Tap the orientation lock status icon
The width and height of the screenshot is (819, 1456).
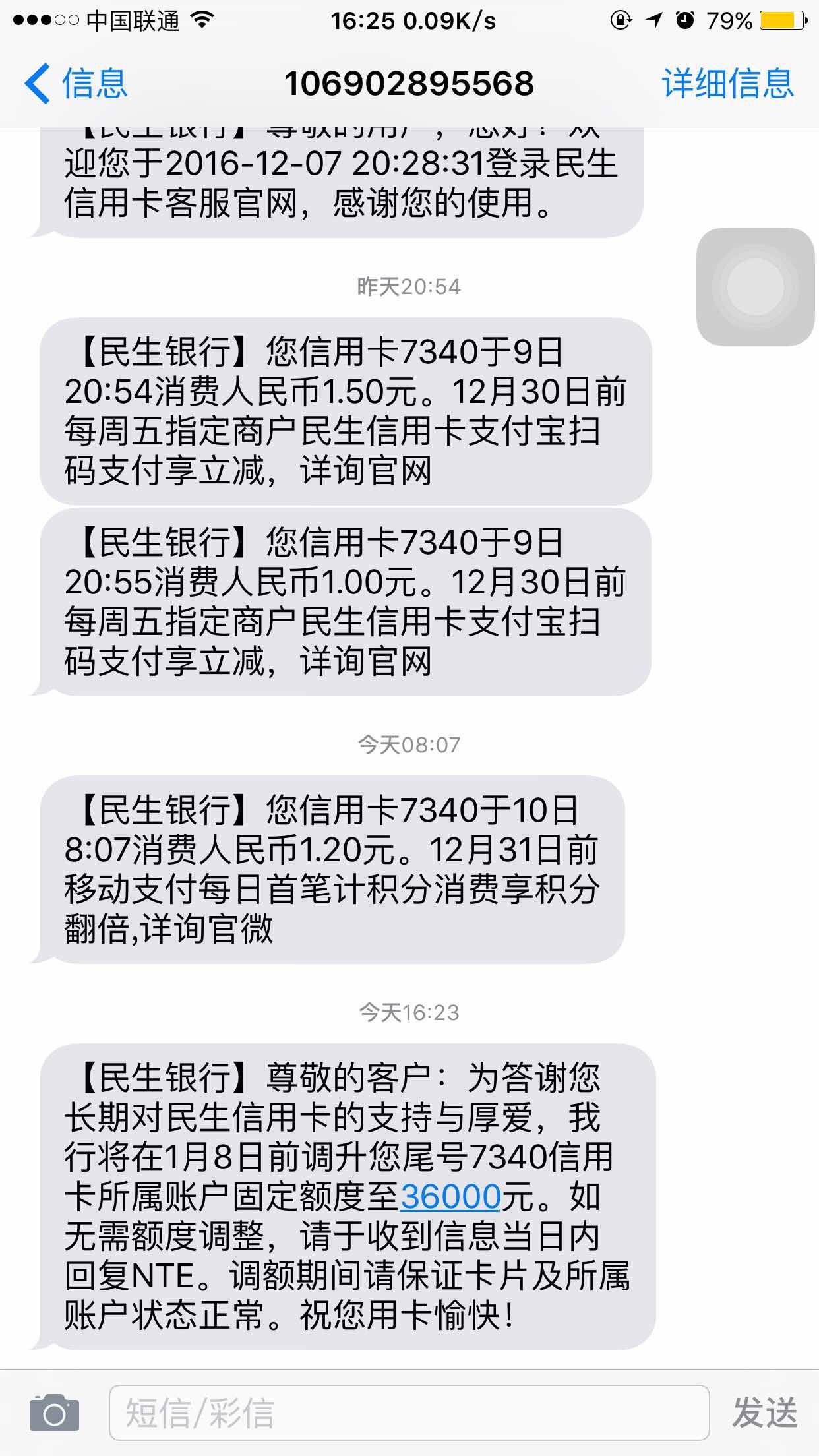[x=620, y=20]
